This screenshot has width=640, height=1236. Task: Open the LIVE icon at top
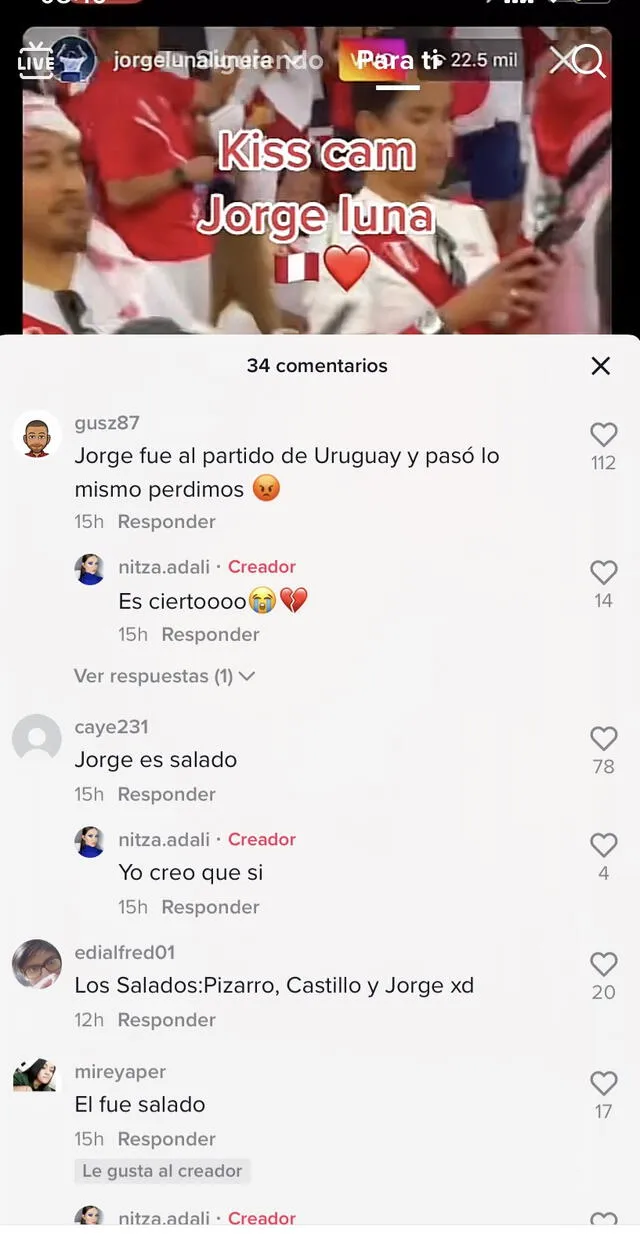click(35, 61)
